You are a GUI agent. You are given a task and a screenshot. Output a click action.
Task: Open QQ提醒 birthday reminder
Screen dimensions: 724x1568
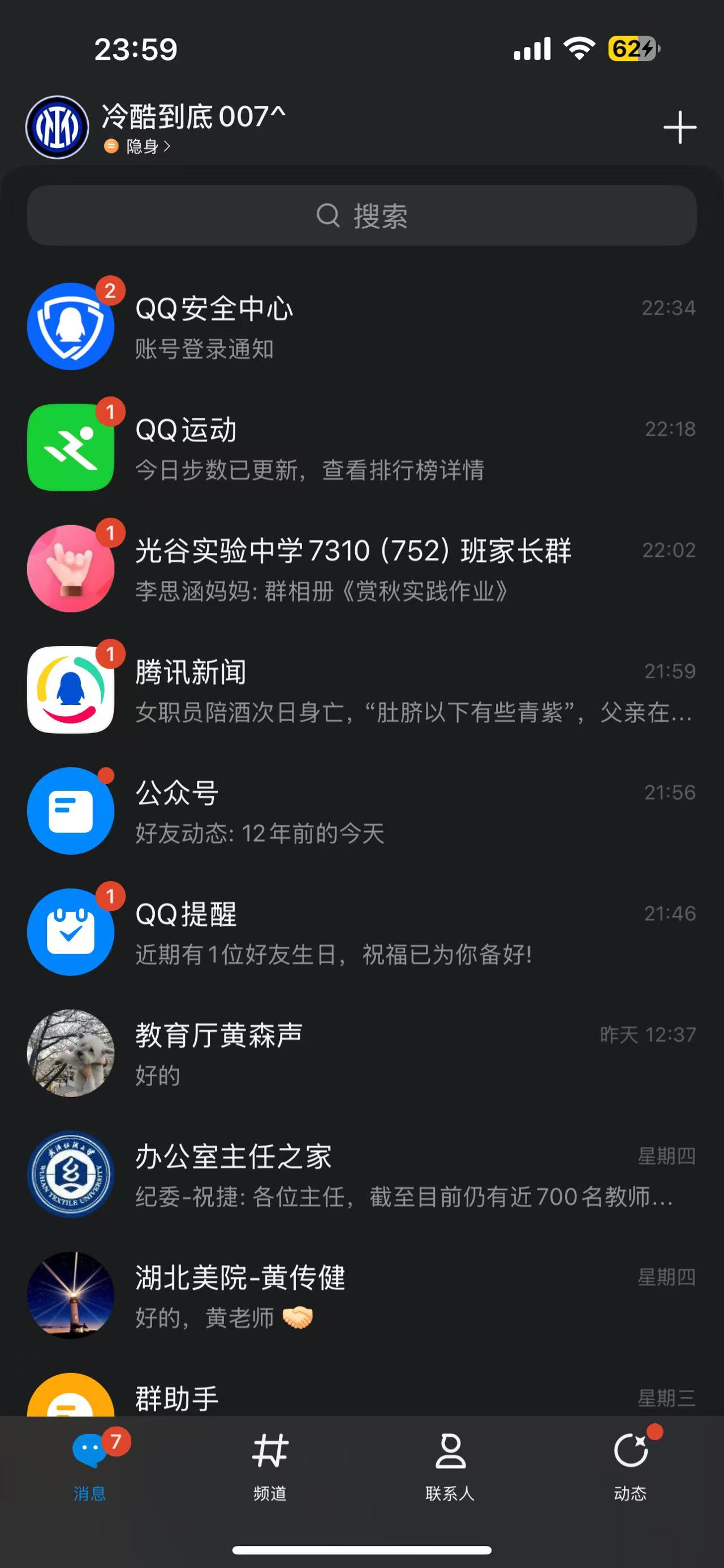pos(361,933)
